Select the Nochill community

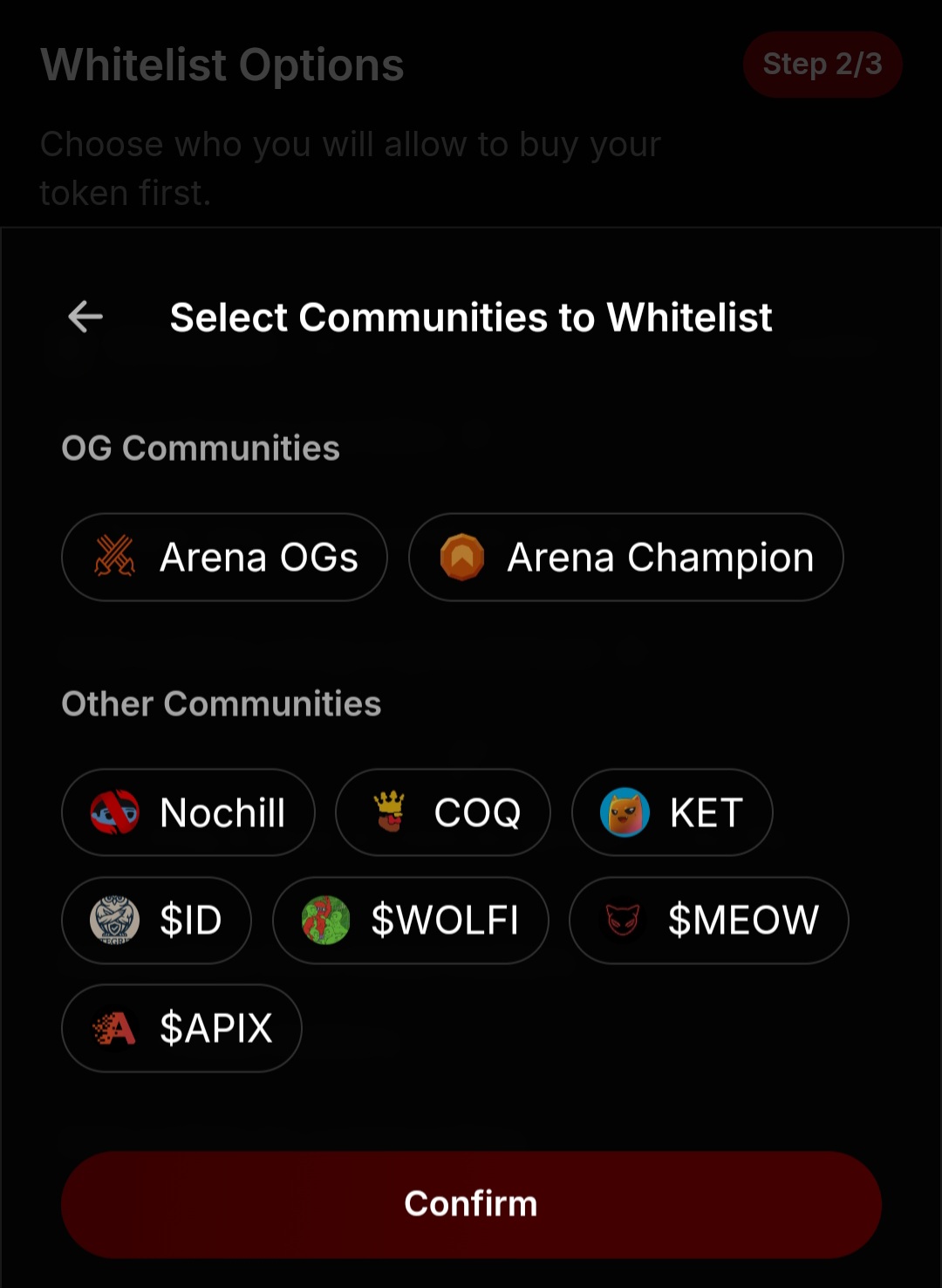click(188, 812)
